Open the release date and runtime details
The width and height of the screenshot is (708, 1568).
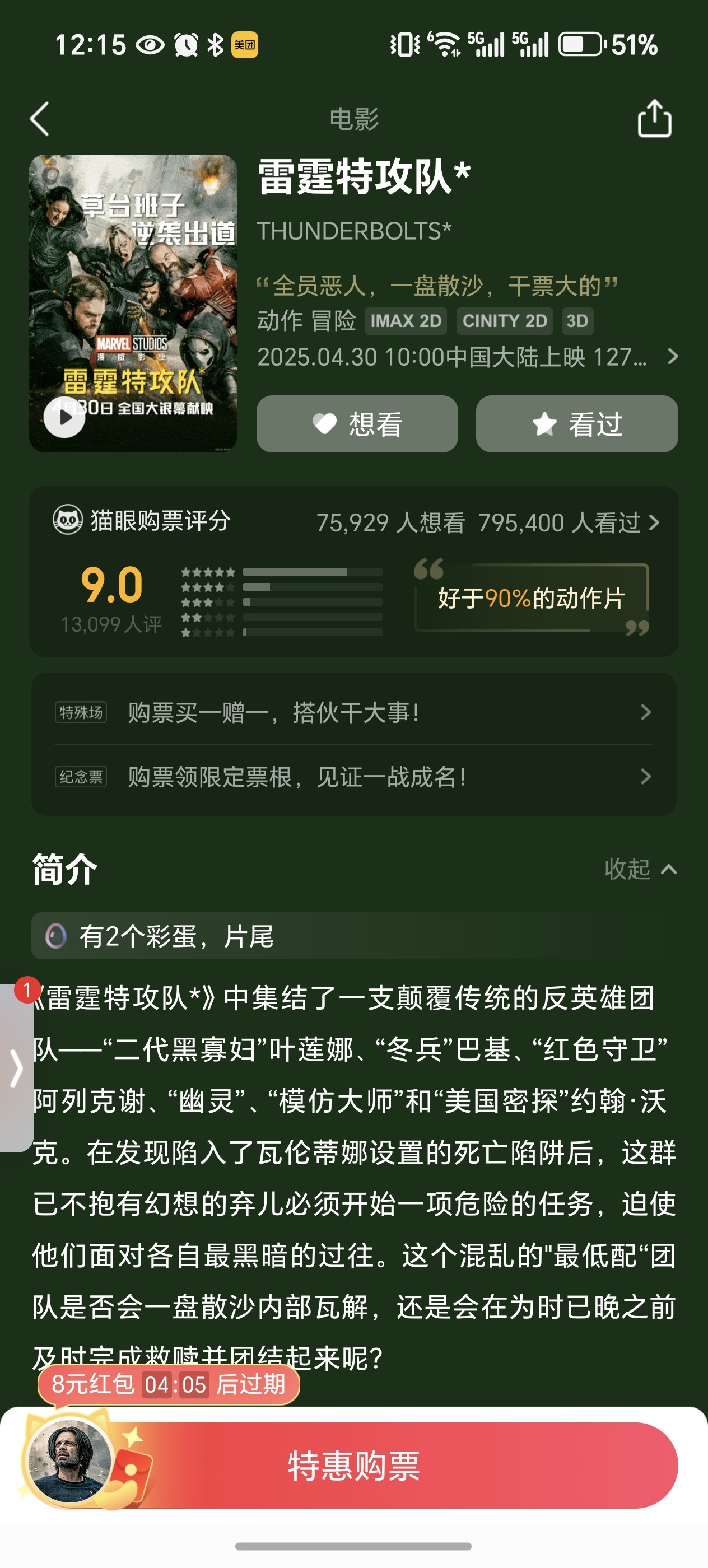[x=468, y=357]
